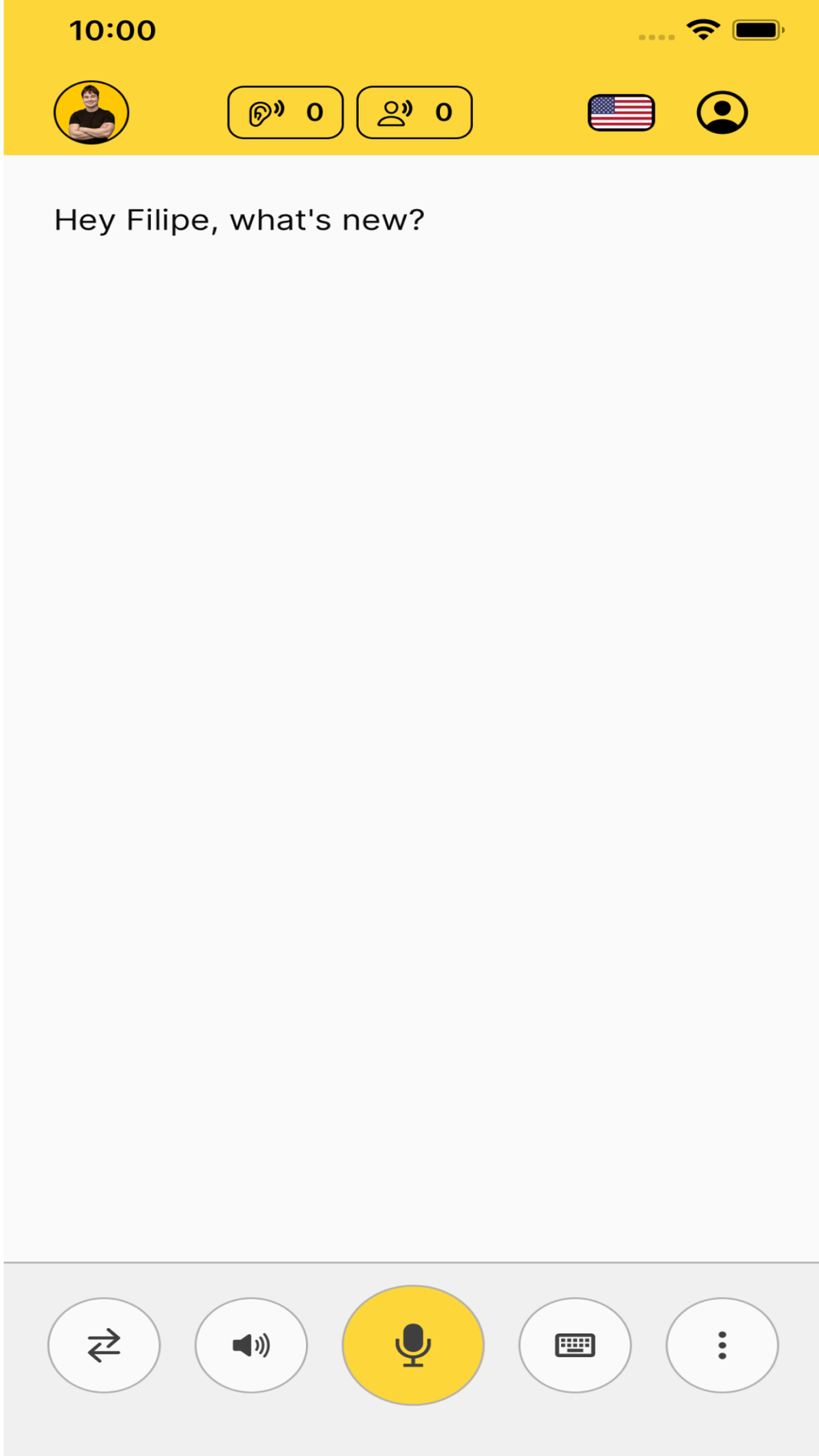Open the keyboard input button
The width and height of the screenshot is (819, 1456).
coord(575,1344)
